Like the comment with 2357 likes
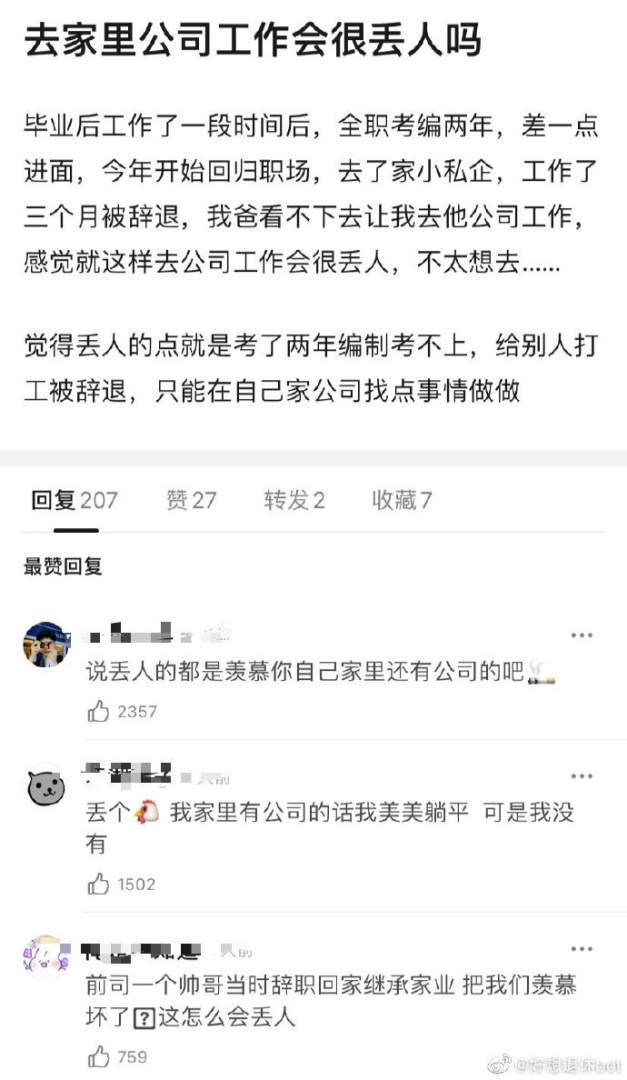 point(99,712)
